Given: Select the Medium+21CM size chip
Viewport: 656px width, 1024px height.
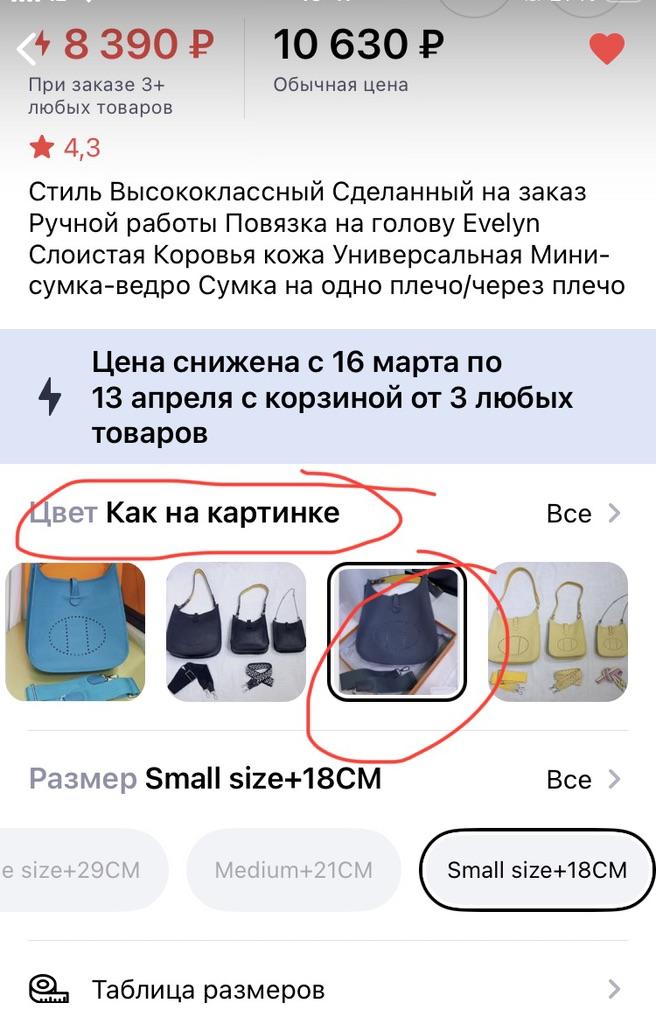Looking at the screenshot, I should 293,870.
